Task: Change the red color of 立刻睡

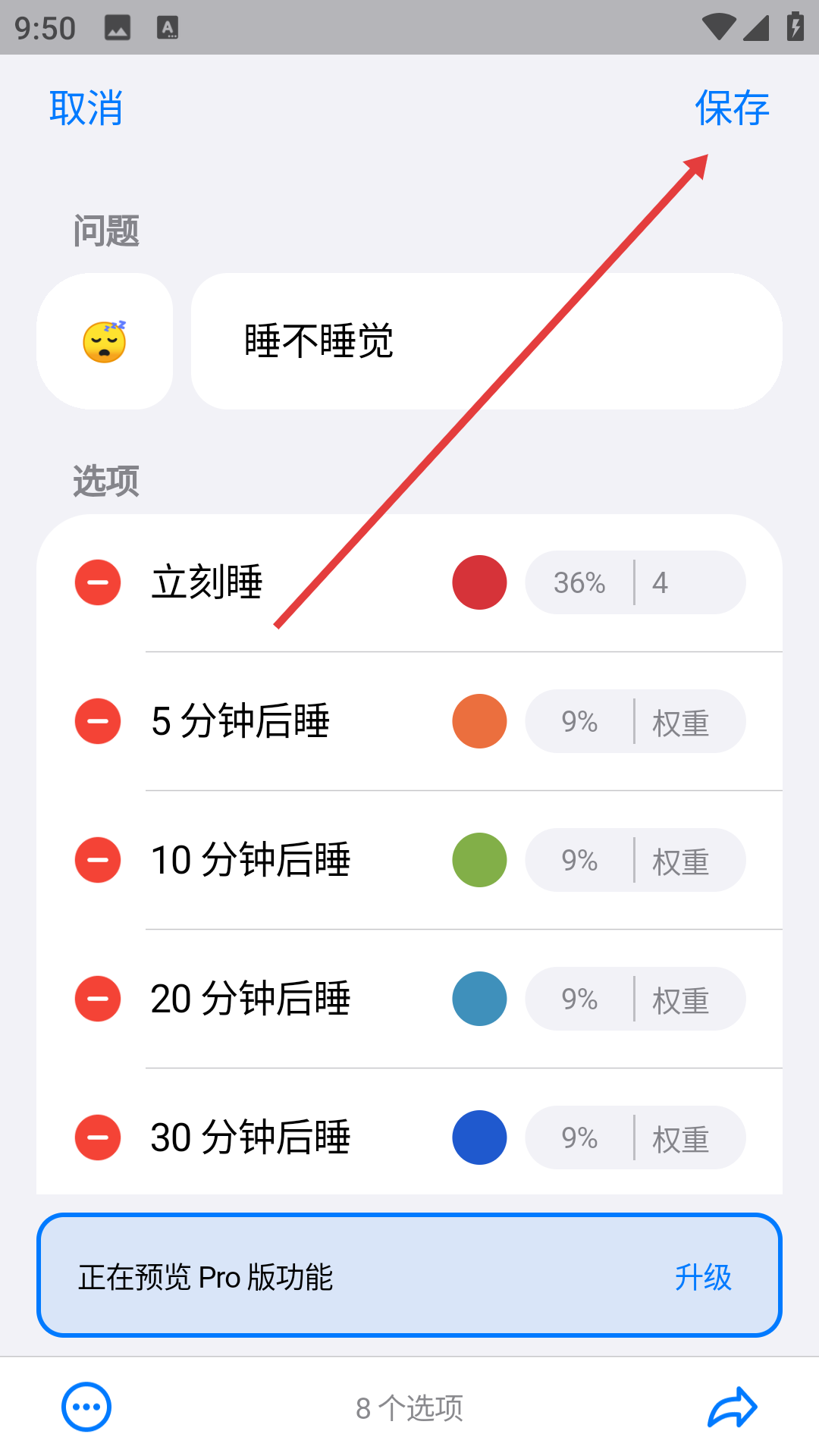Action: (479, 582)
